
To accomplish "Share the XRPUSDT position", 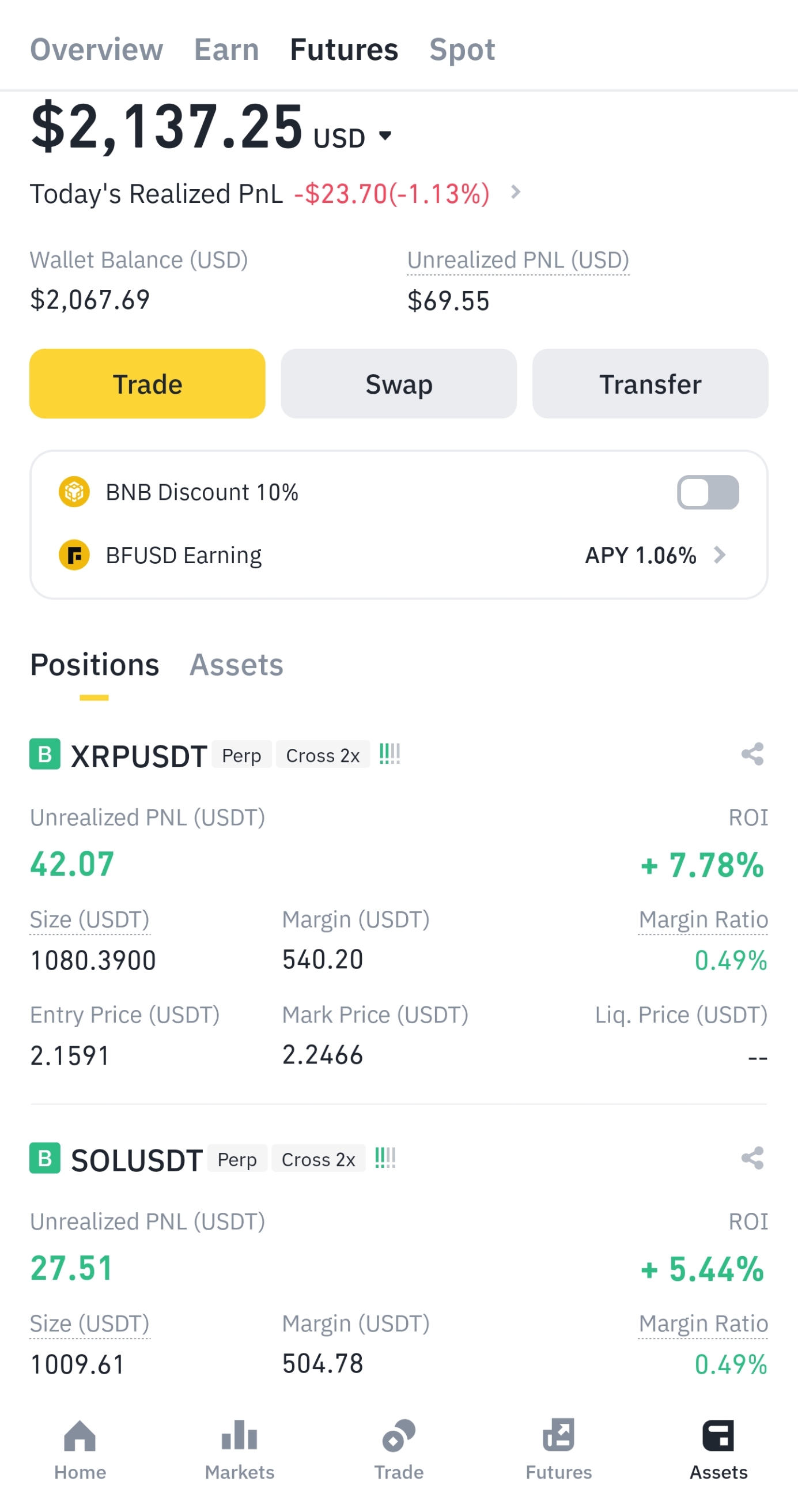I will coord(752,754).
